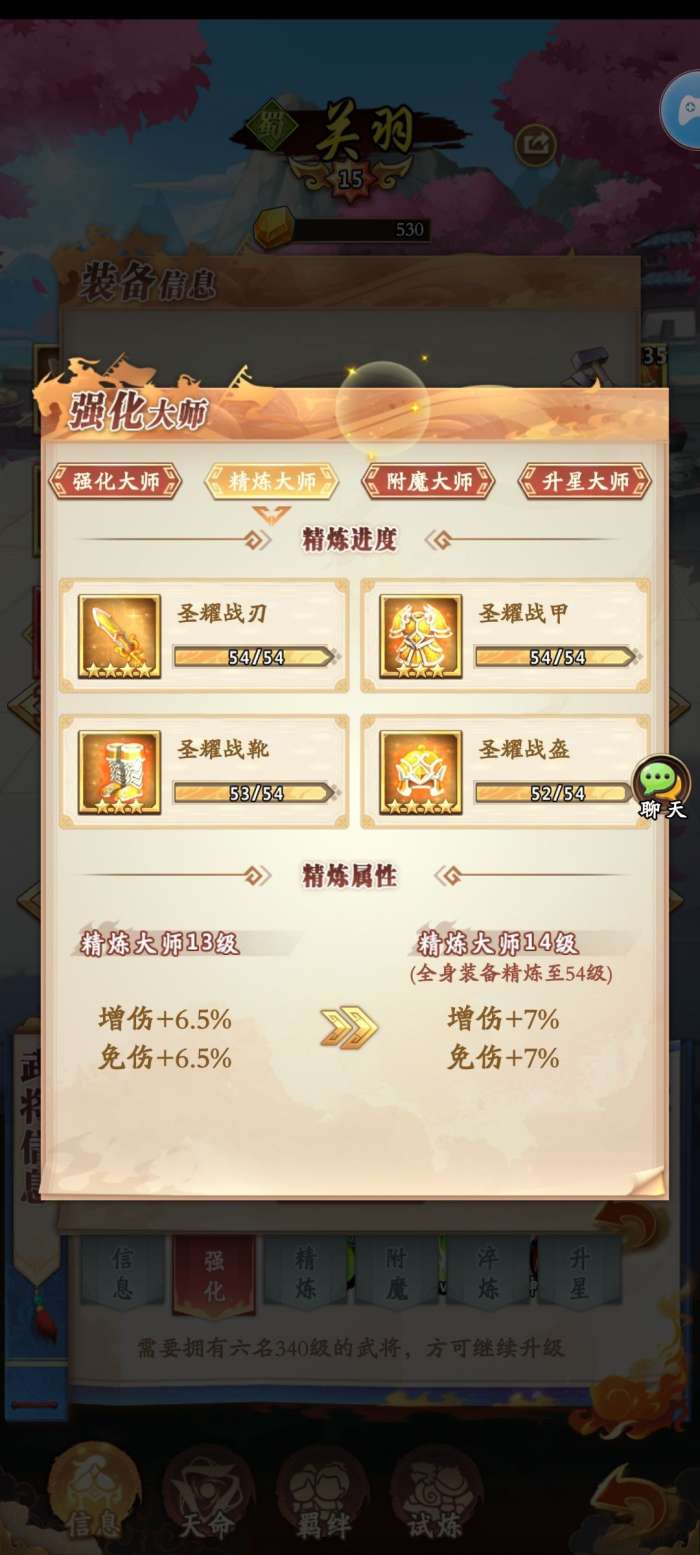Screen dimensions: 700x1555
Task: Open the floating game controller button
Action: coord(683,110)
